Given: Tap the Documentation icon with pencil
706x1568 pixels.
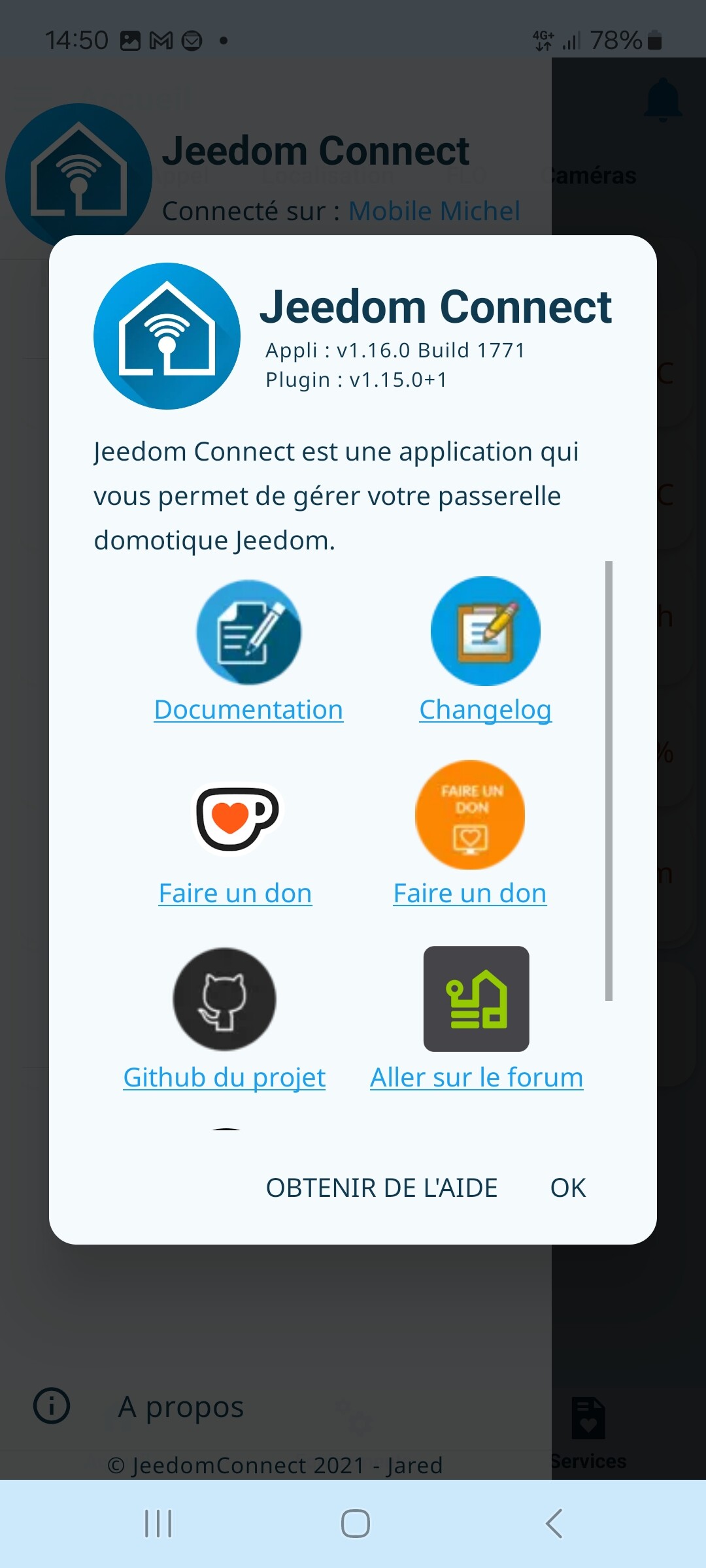Looking at the screenshot, I should click(249, 632).
